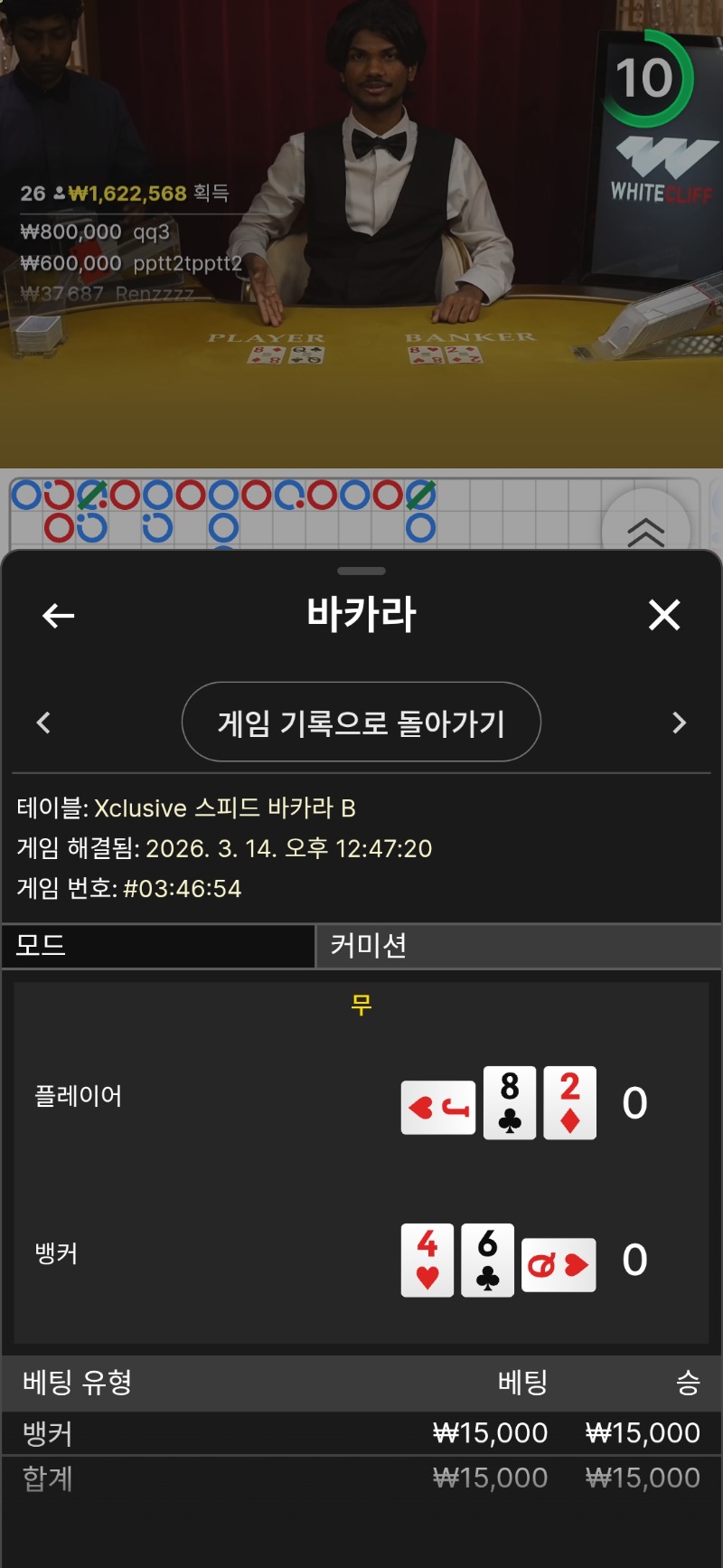Image resolution: width=723 pixels, height=1568 pixels.
Task: Show the previous game record
Action: click(x=43, y=723)
